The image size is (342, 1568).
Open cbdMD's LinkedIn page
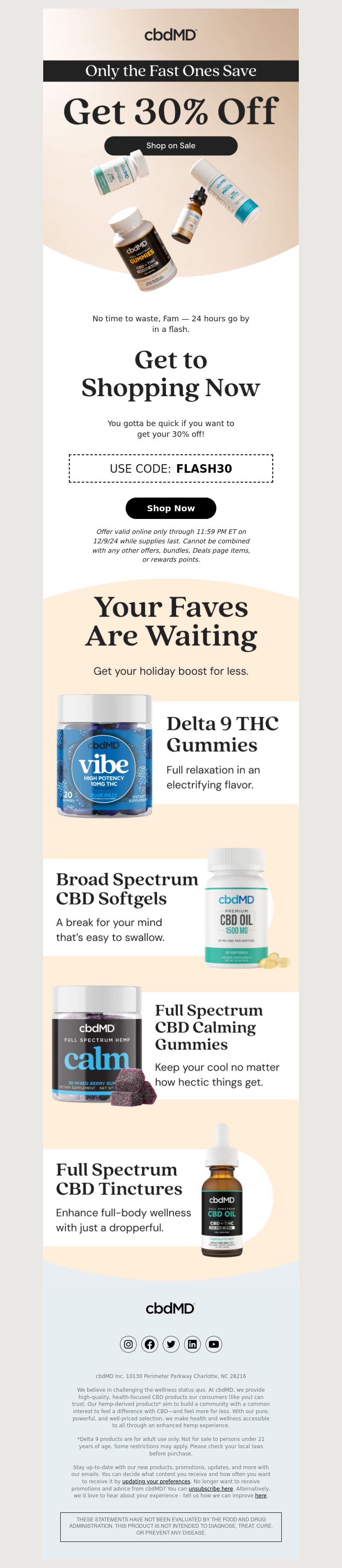tap(192, 1344)
